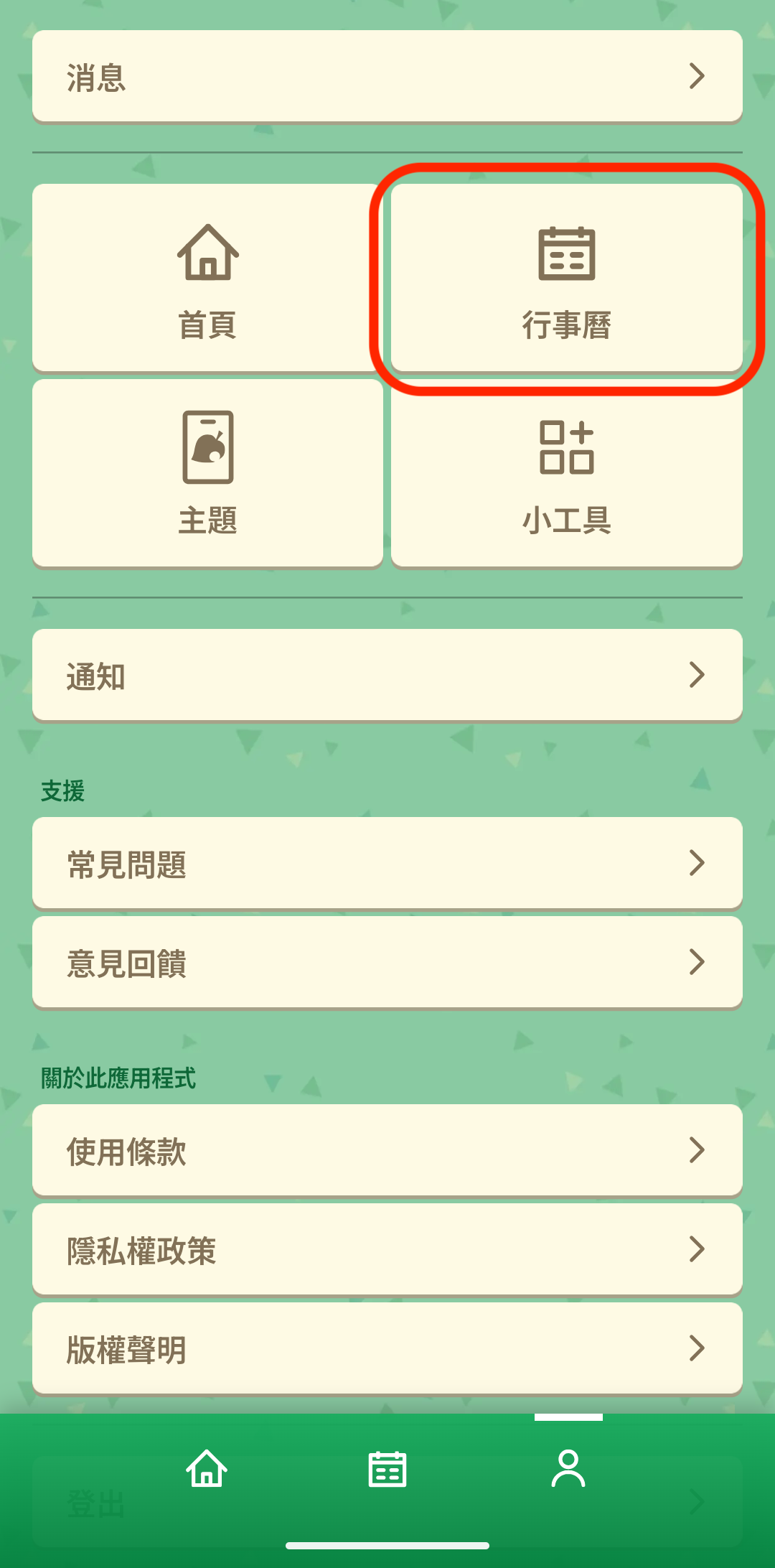Expand the 通知 row using its chevron

[696, 675]
